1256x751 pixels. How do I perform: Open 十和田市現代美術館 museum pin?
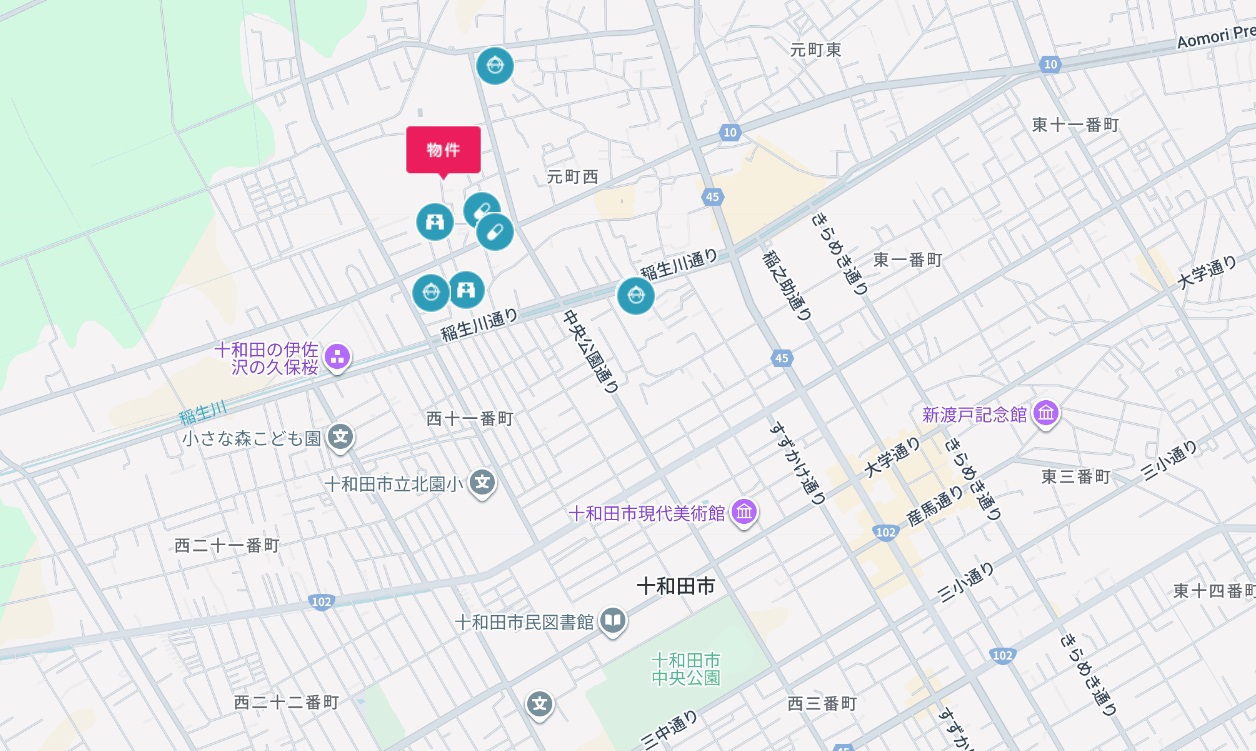click(x=744, y=513)
